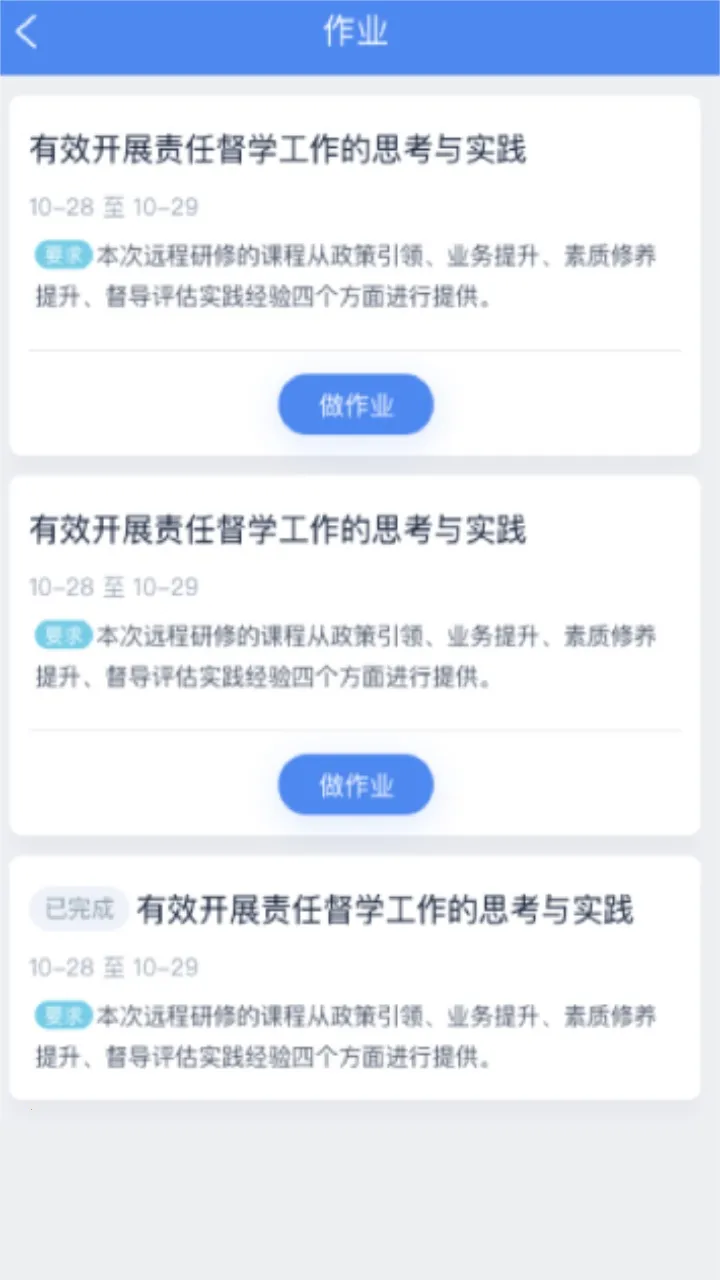Tap the 已完成 badge on the last assignment
Viewport: 720px width, 1280px height.
click(x=77, y=910)
